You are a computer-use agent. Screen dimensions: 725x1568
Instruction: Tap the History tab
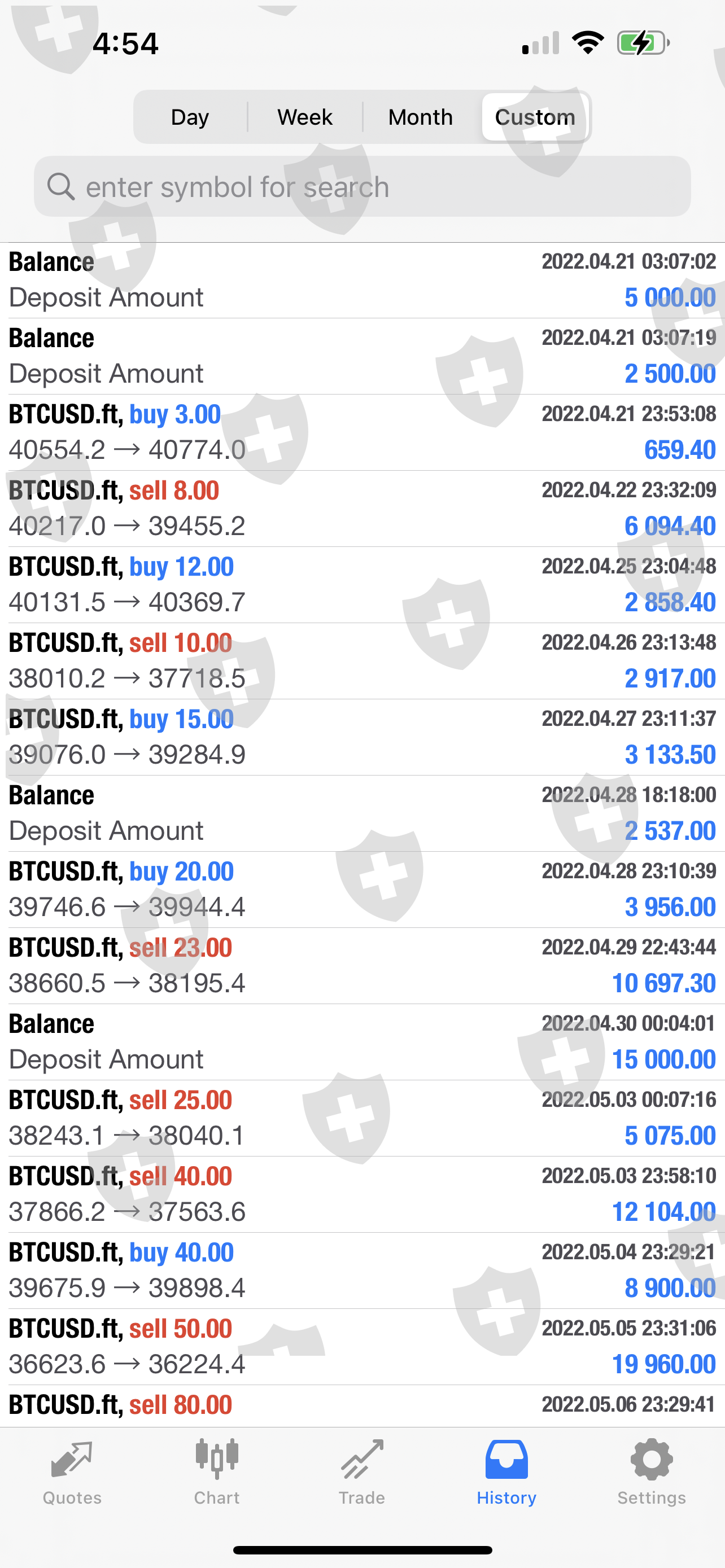506,1472
